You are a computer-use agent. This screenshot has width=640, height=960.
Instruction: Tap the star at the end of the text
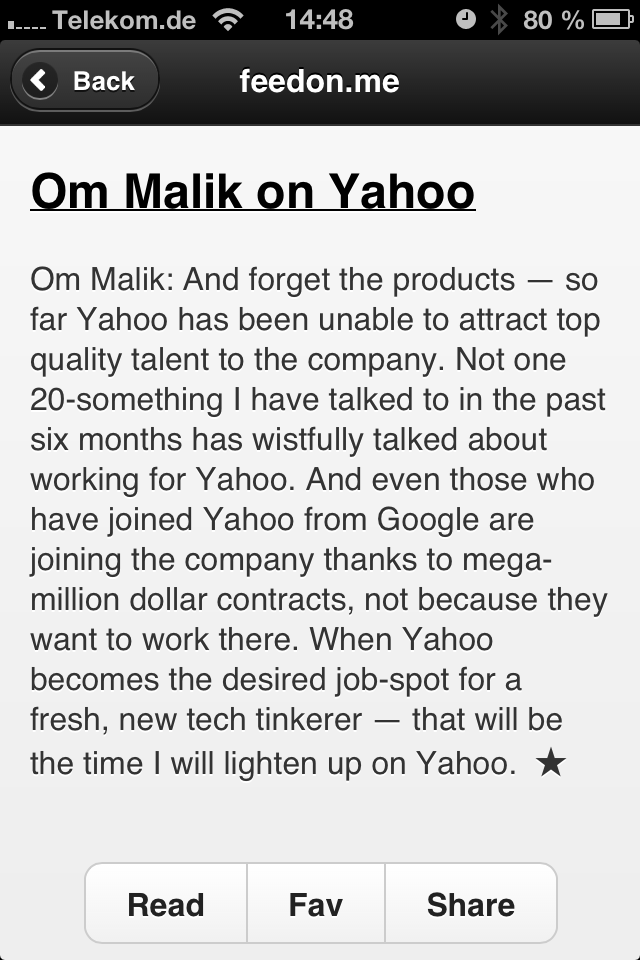pyautogui.click(x=551, y=764)
